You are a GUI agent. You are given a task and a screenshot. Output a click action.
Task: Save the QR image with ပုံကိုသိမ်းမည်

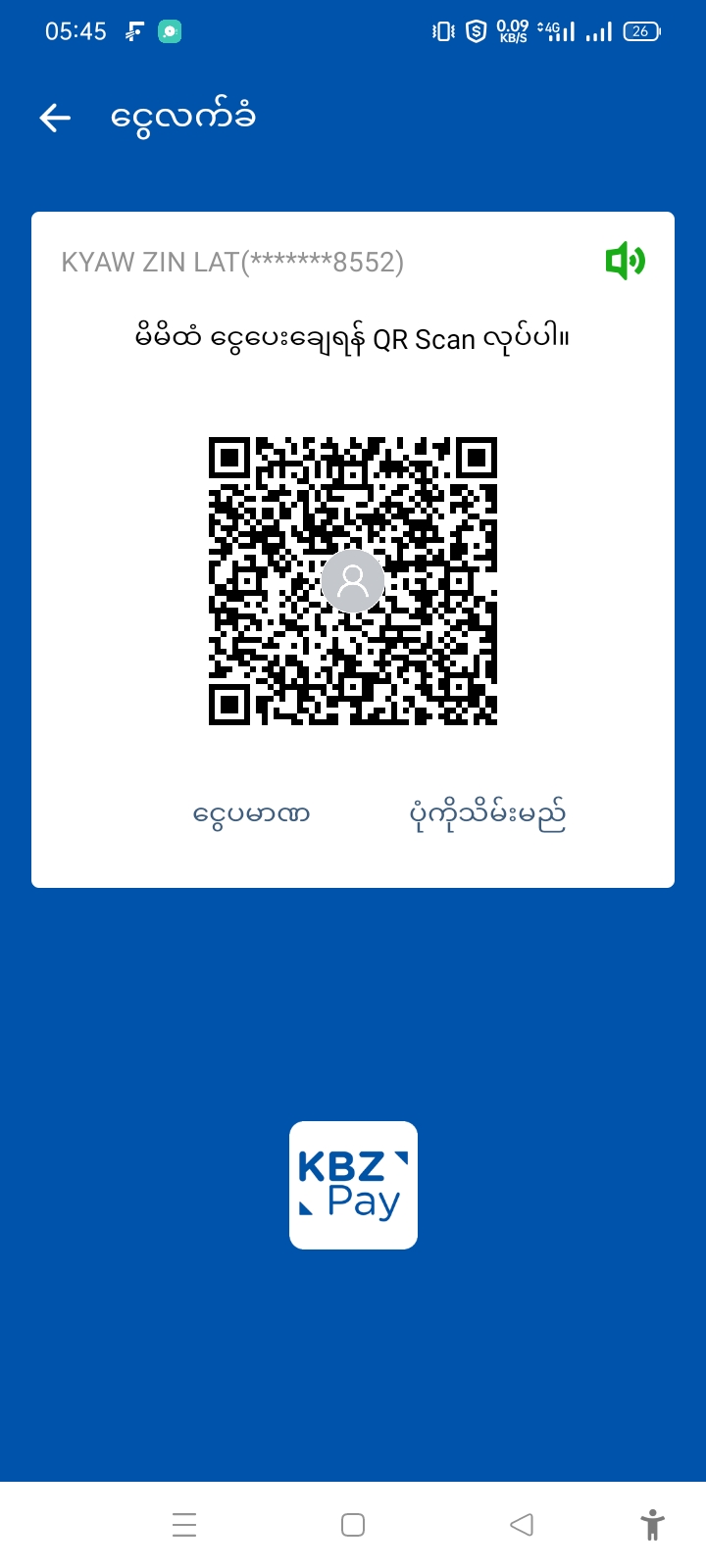point(487,814)
